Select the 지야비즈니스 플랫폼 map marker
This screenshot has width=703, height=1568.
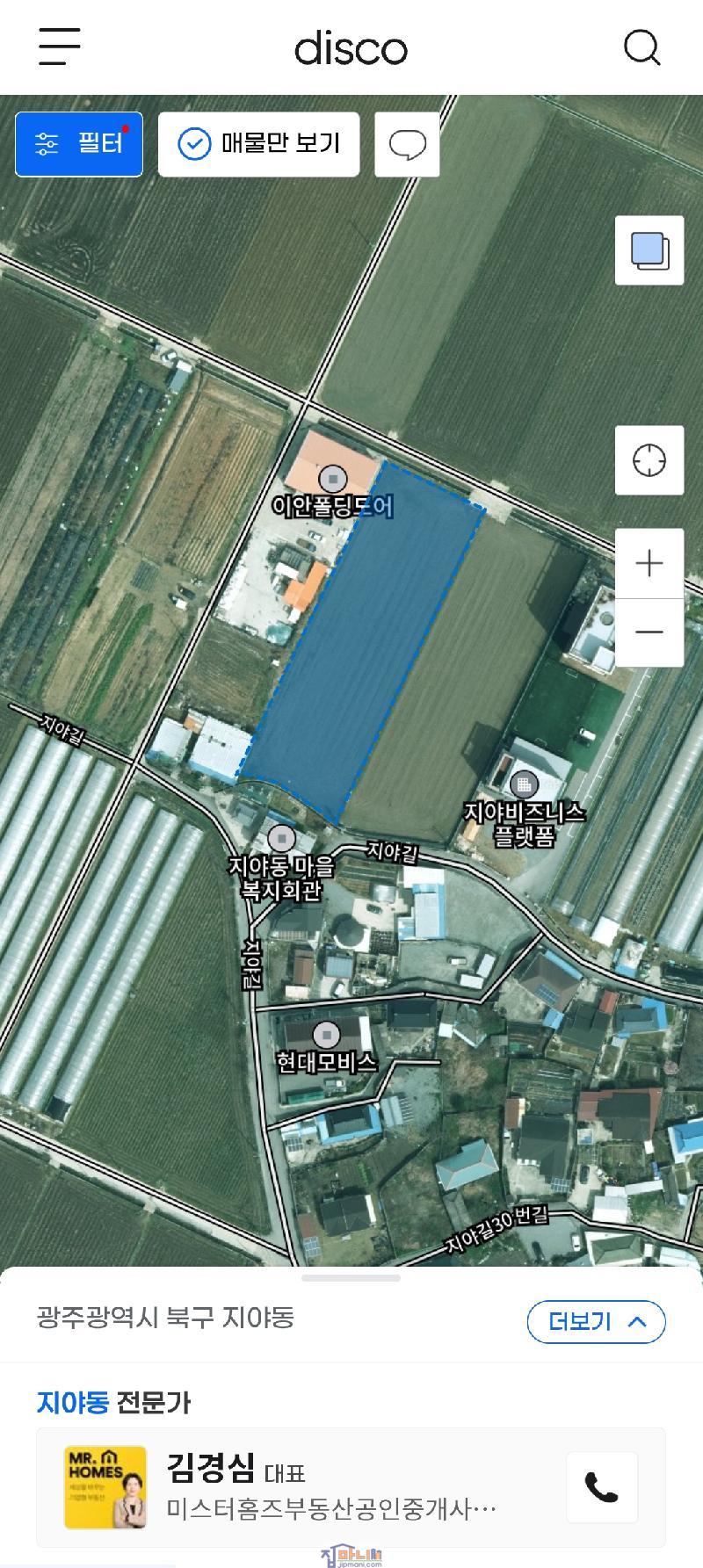[x=525, y=784]
